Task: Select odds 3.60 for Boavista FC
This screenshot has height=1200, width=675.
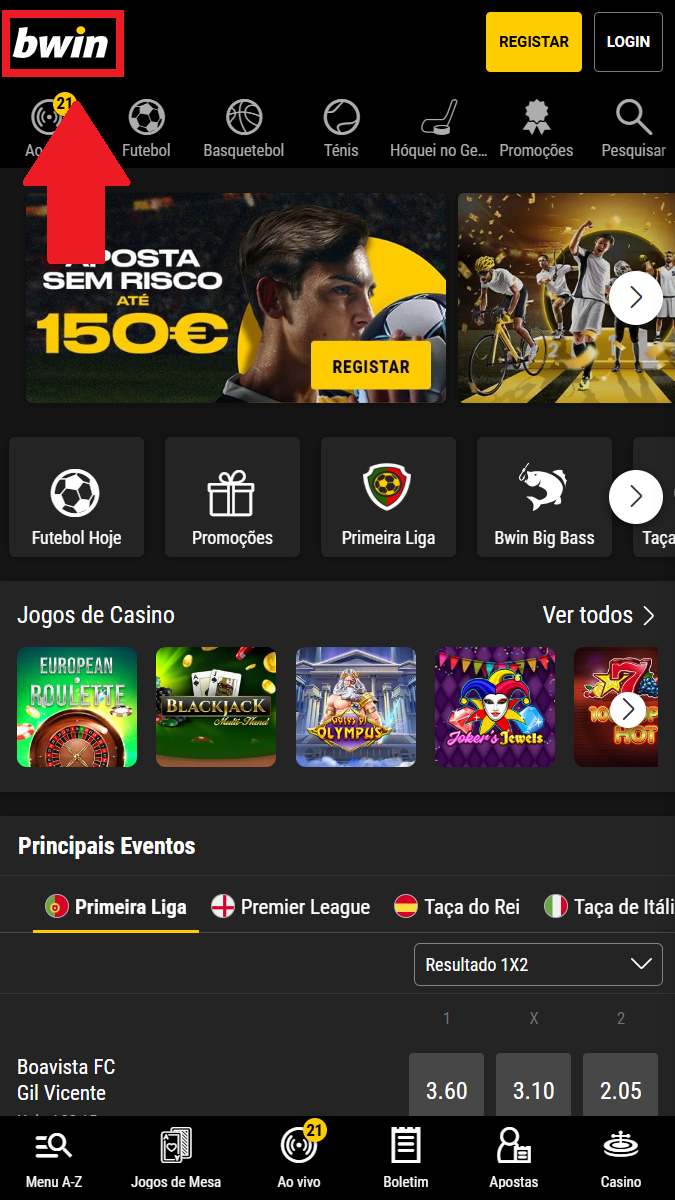Action: click(x=446, y=1090)
